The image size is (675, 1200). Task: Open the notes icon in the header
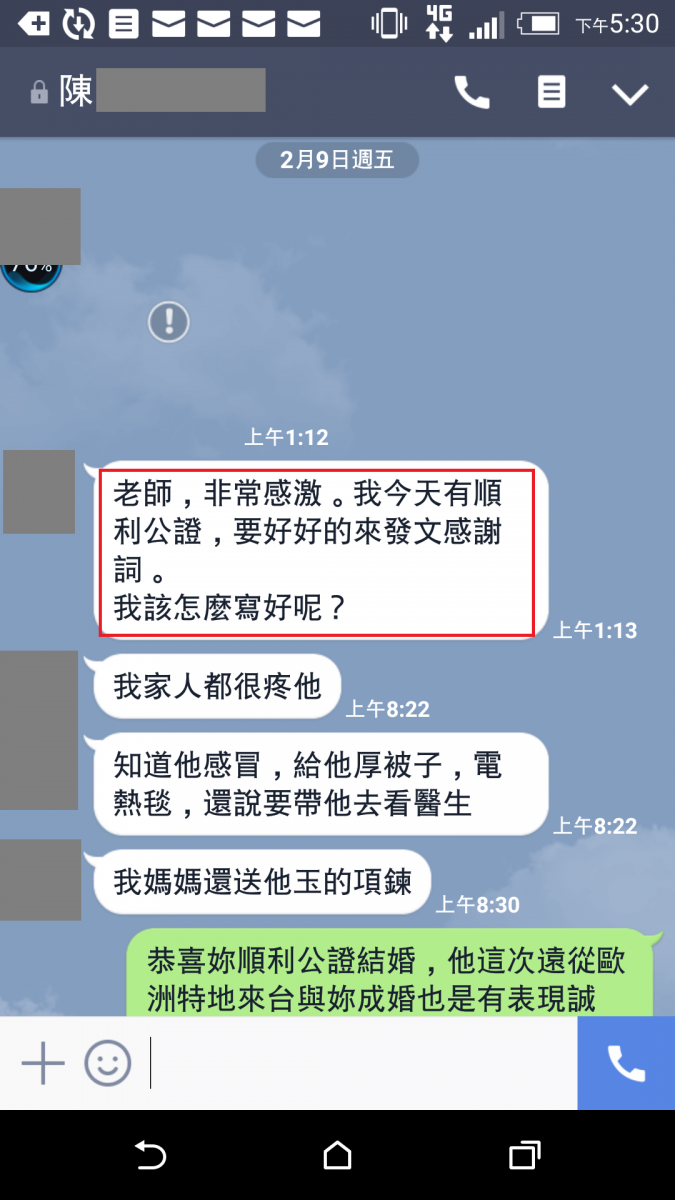coord(551,93)
